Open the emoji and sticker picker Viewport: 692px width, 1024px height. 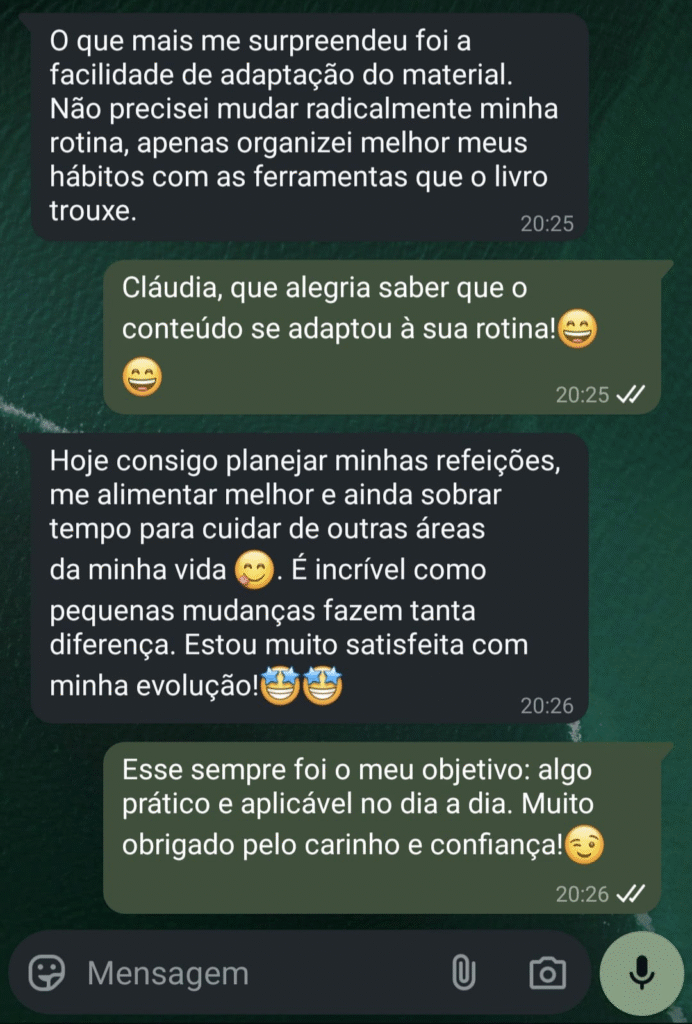tap(47, 972)
